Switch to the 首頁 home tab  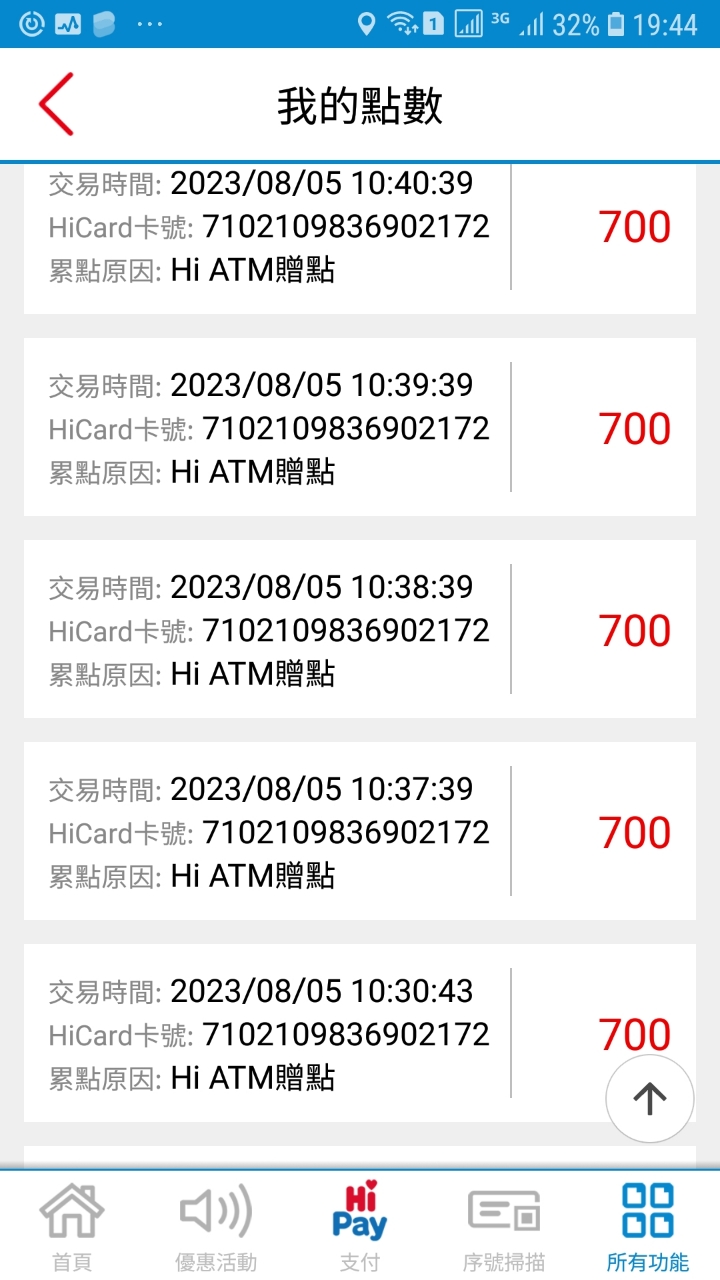tap(71, 1227)
